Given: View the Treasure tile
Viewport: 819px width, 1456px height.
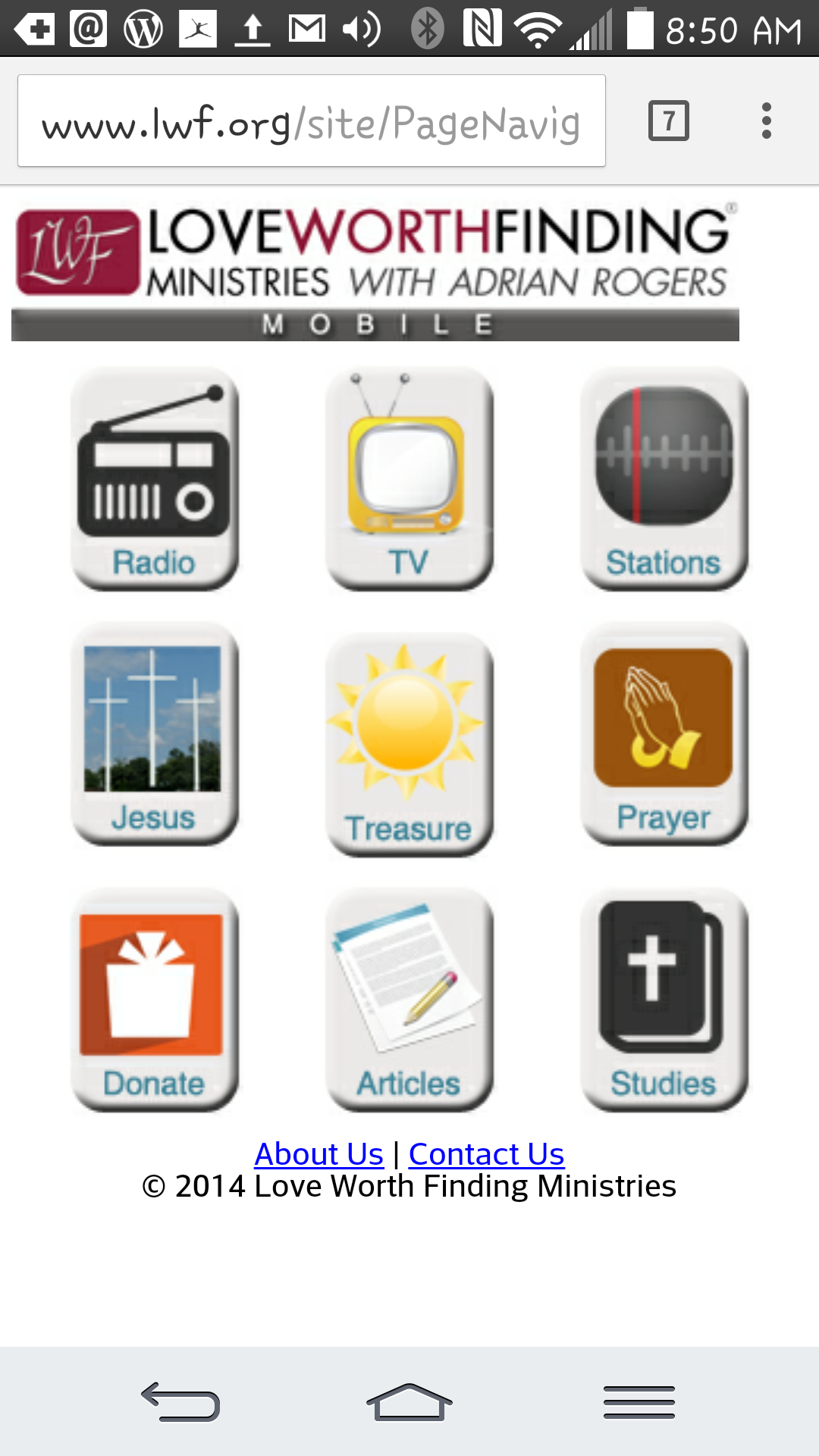Looking at the screenshot, I should pos(409,745).
